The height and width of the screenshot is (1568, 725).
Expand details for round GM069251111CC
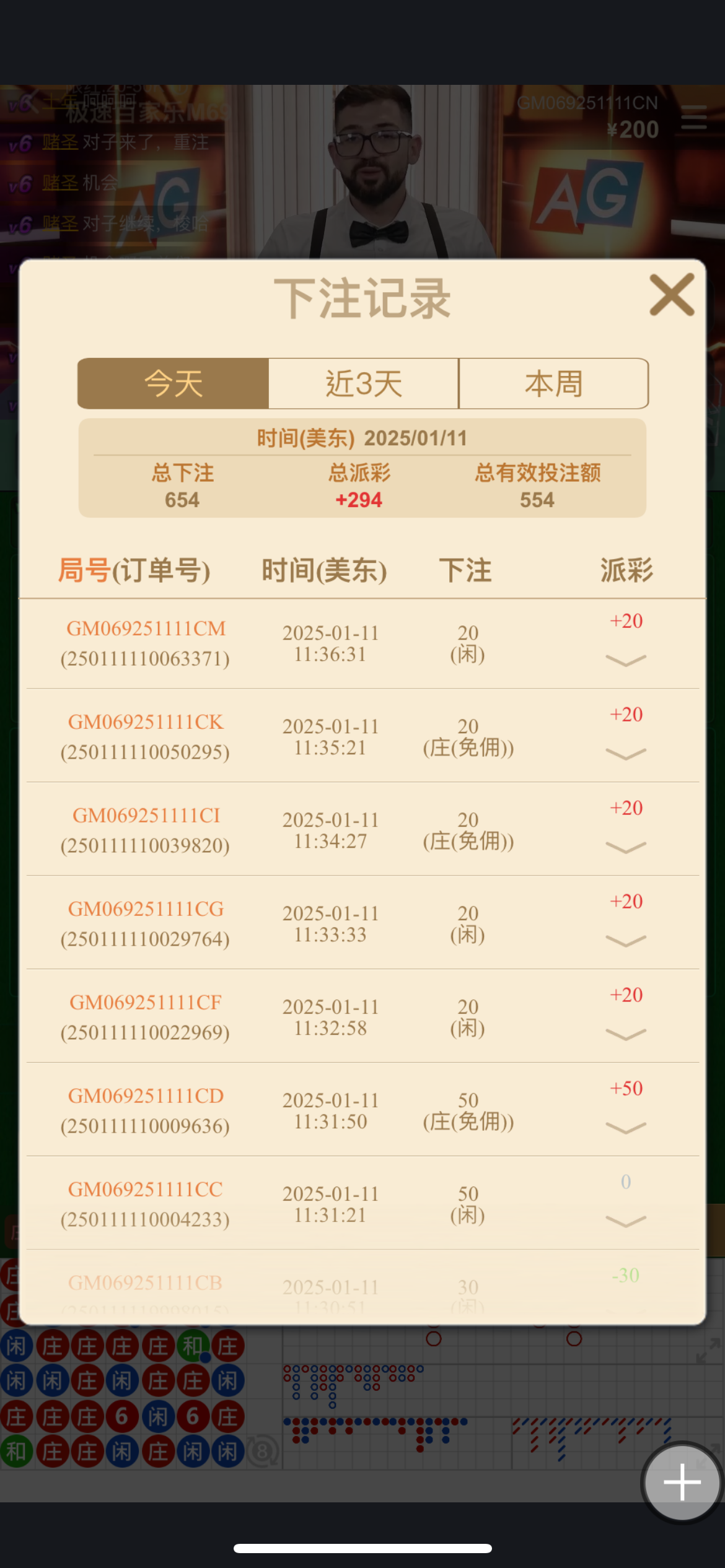point(625,1222)
